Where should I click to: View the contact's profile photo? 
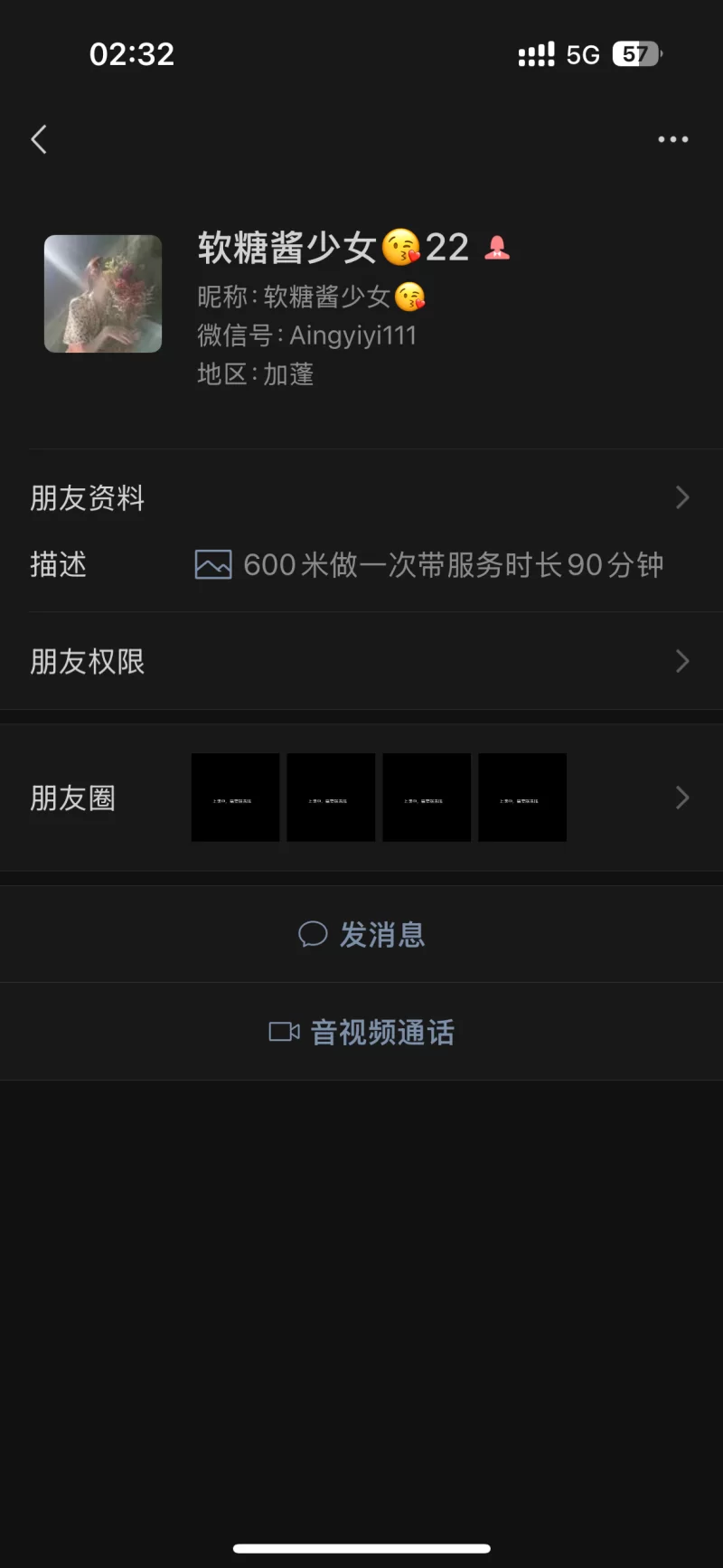coord(103,294)
